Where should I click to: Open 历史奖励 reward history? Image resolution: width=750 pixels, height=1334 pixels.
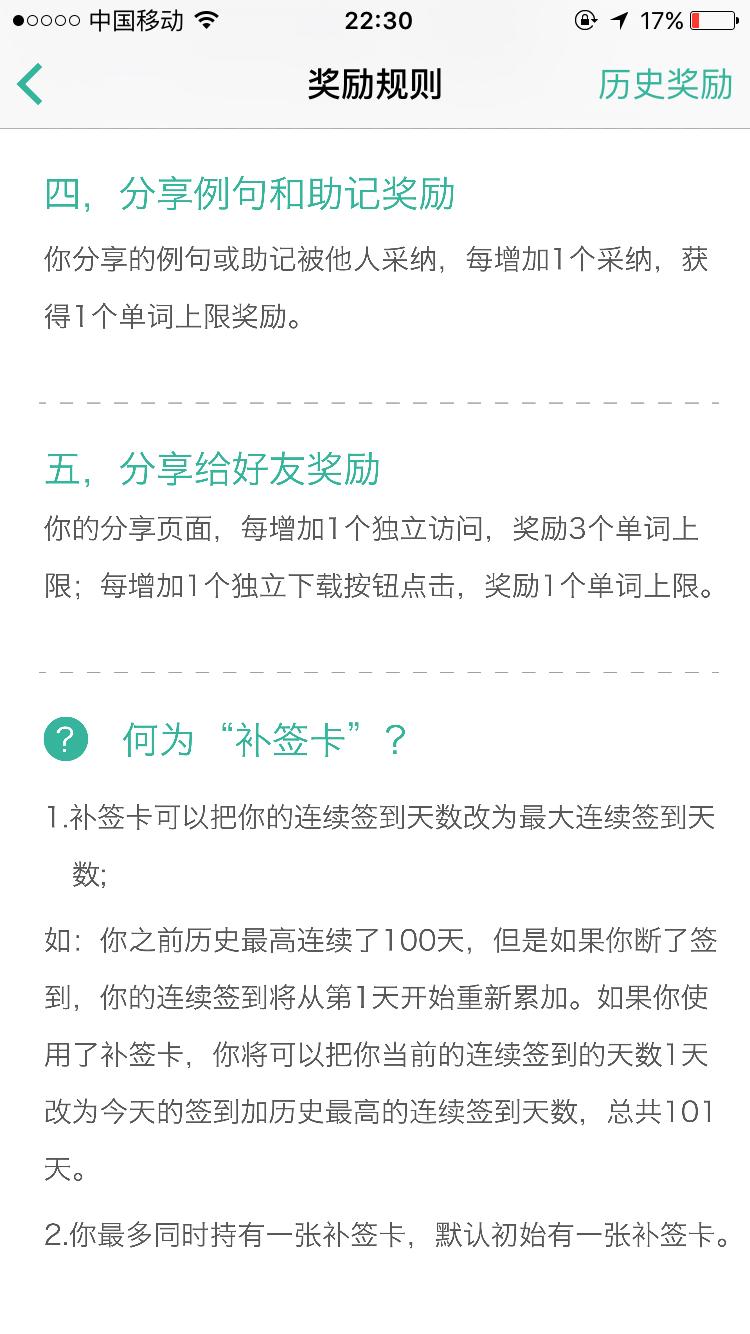(665, 84)
